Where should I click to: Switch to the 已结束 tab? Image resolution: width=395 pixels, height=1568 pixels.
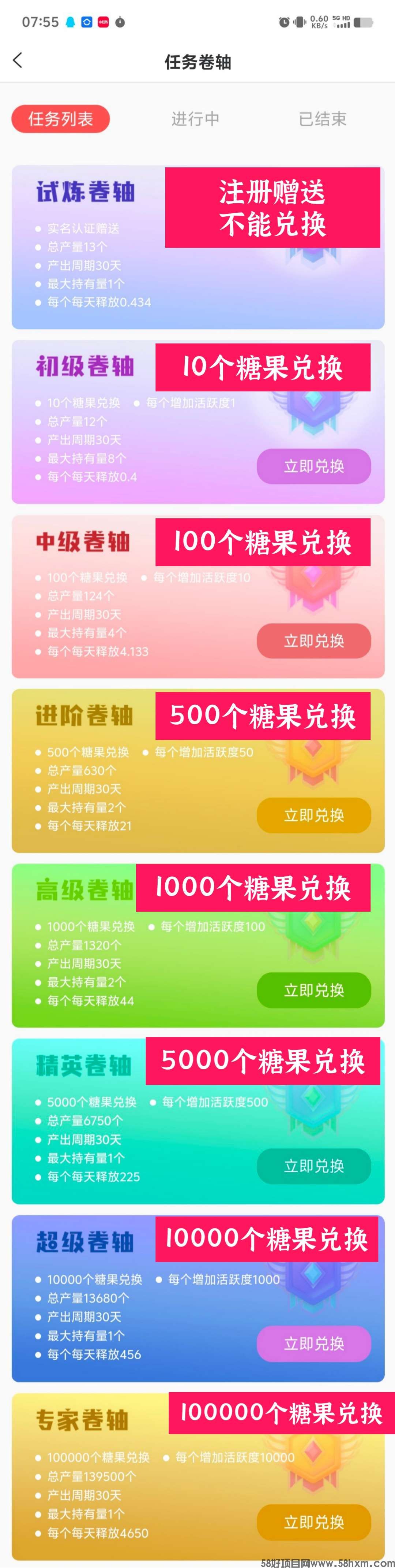pyautogui.click(x=322, y=119)
